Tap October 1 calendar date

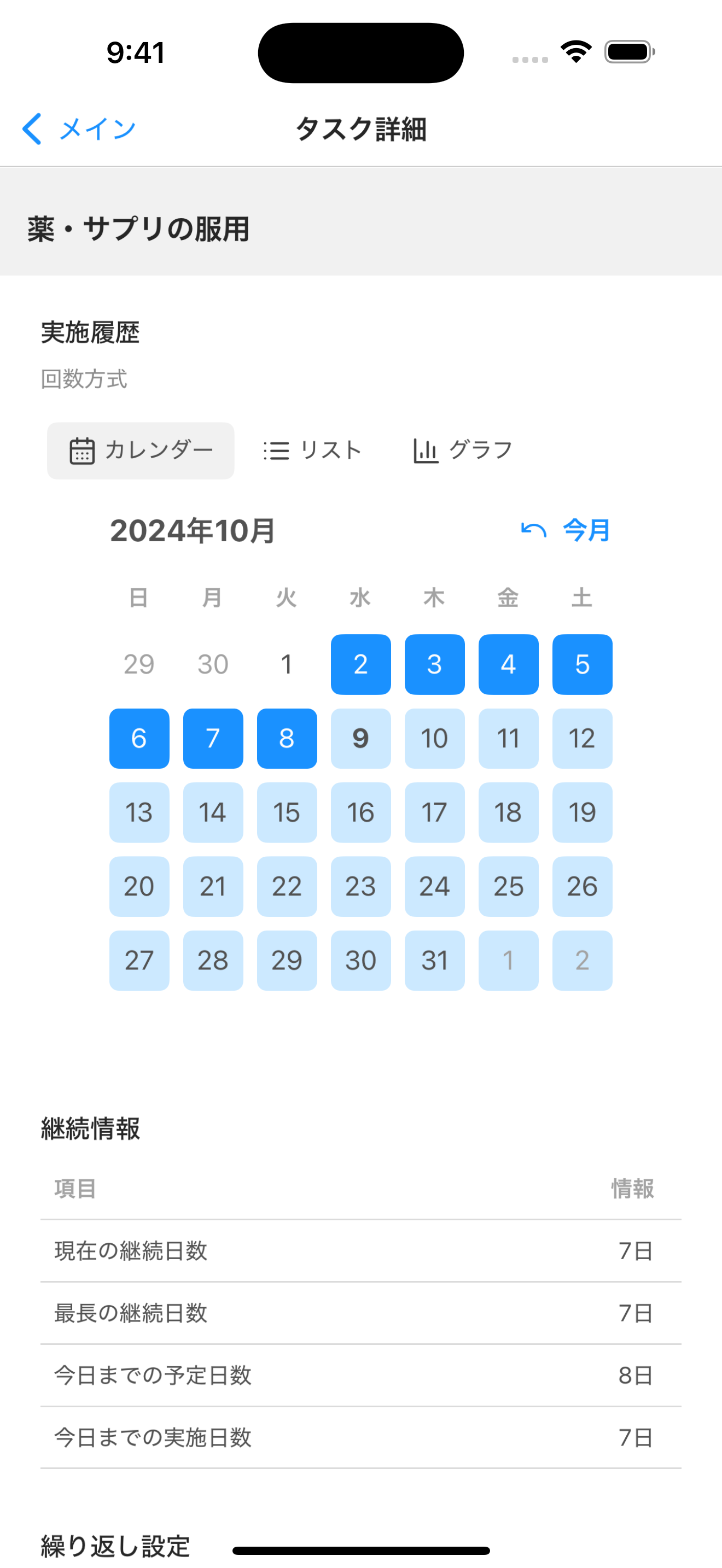[x=287, y=664]
